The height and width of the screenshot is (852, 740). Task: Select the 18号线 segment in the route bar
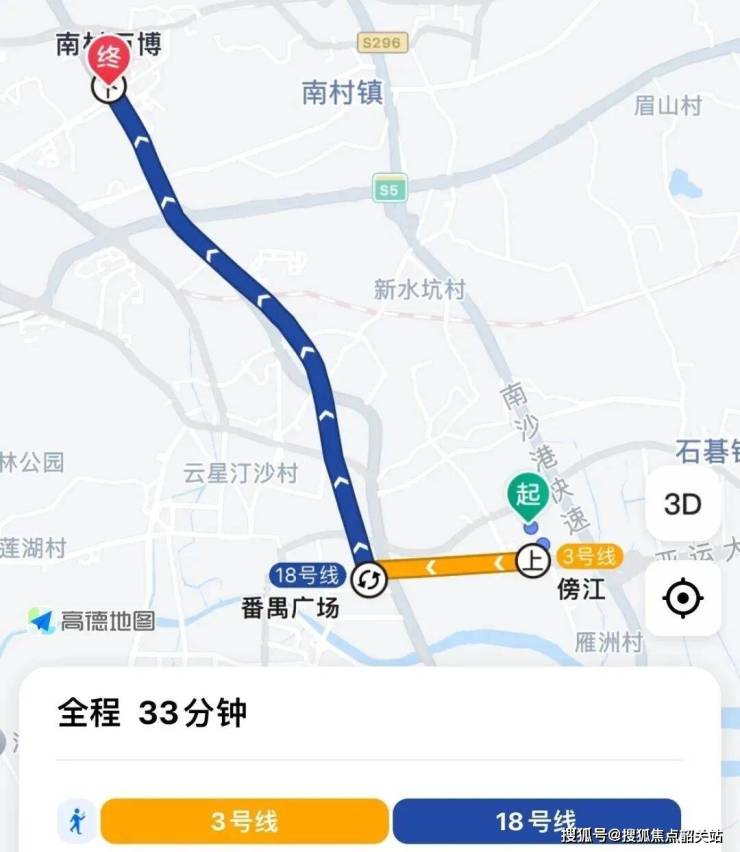click(537, 821)
